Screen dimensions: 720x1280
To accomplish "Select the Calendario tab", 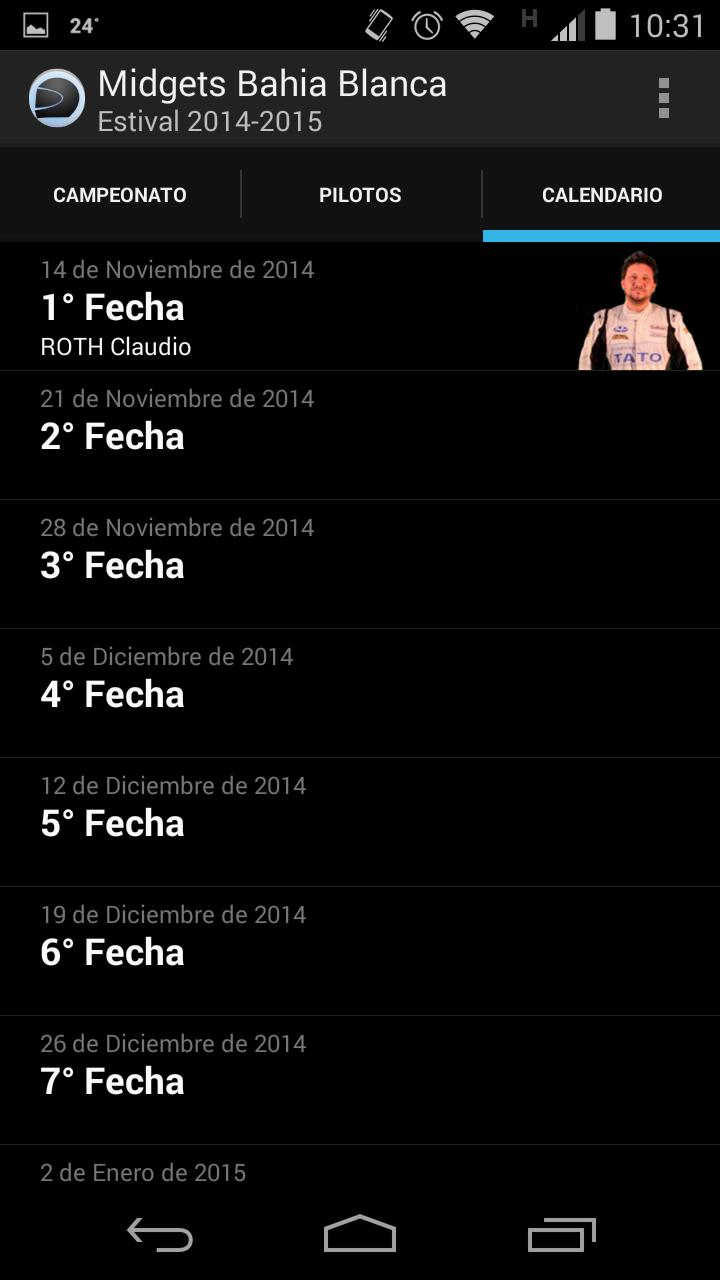I will pyautogui.click(x=601, y=195).
